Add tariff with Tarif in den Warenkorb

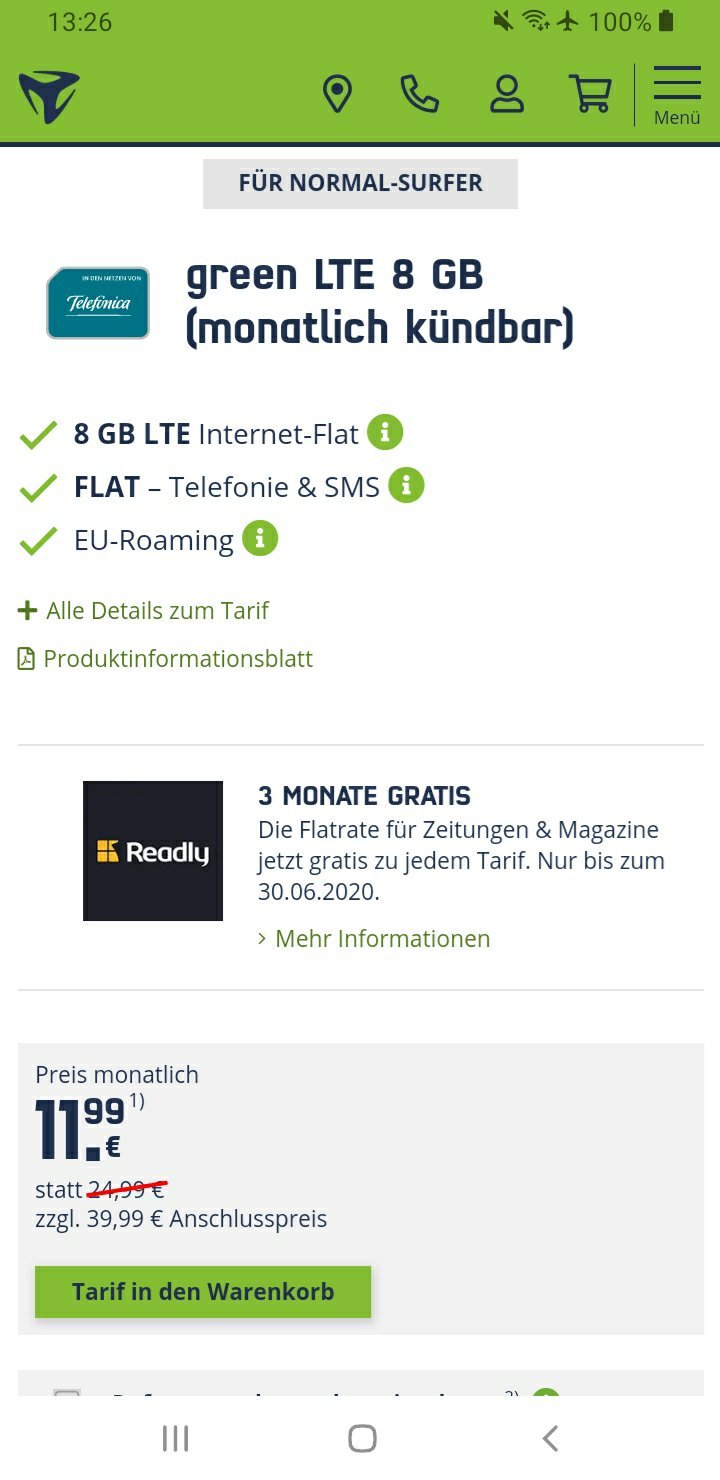pos(203,1291)
